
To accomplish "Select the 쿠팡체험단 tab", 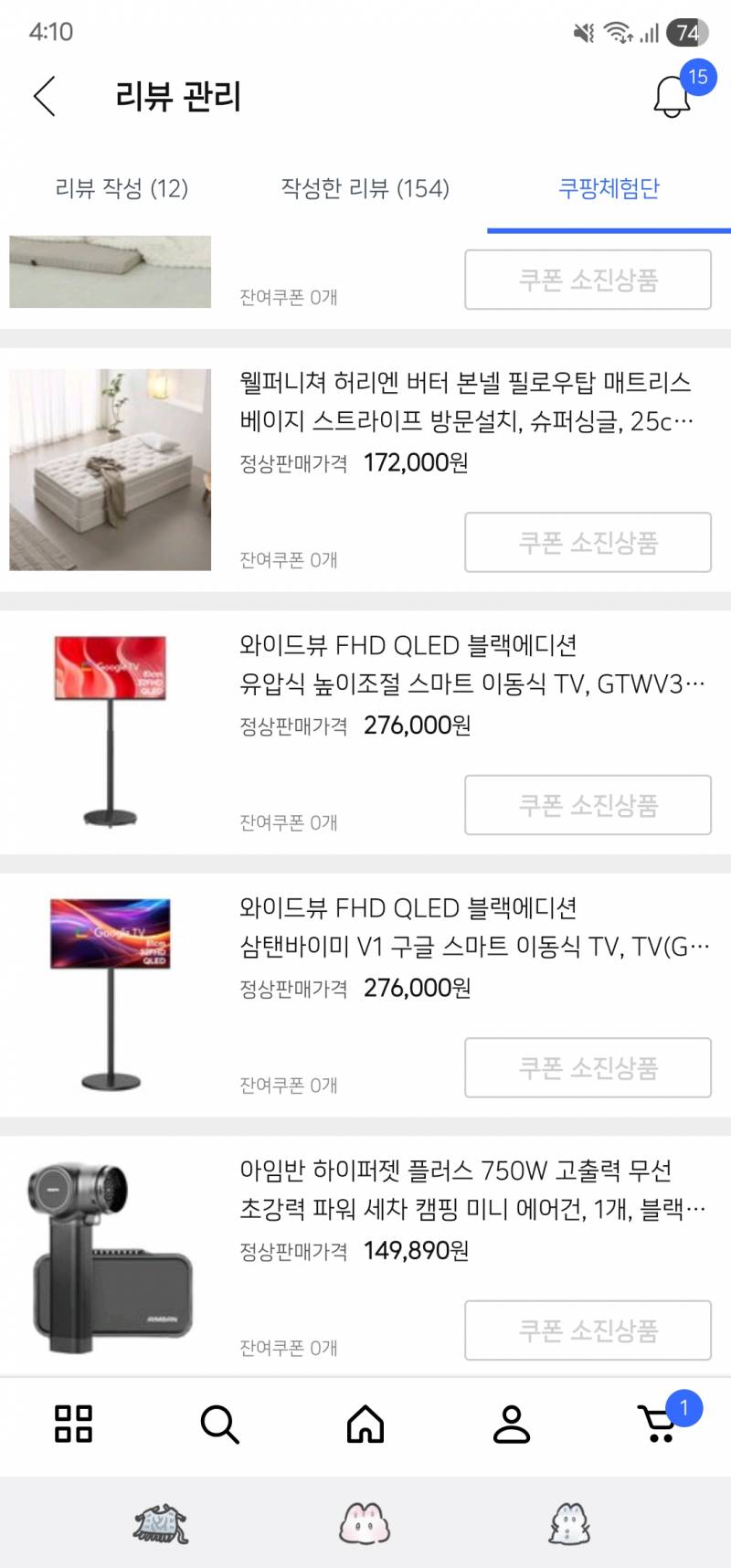I will click(610, 189).
